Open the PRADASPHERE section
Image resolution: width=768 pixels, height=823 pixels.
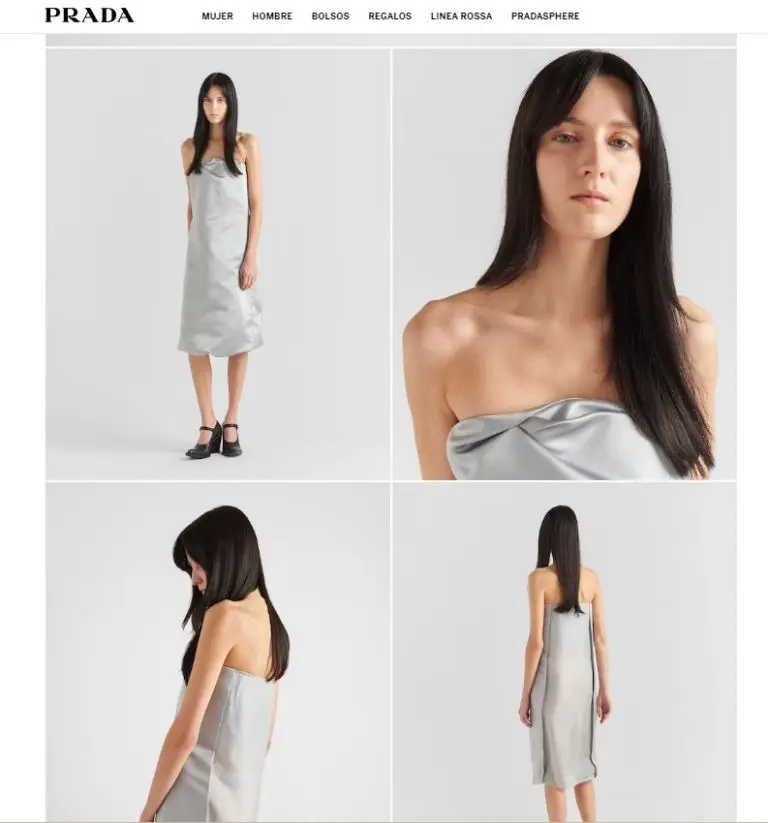(544, 16)
